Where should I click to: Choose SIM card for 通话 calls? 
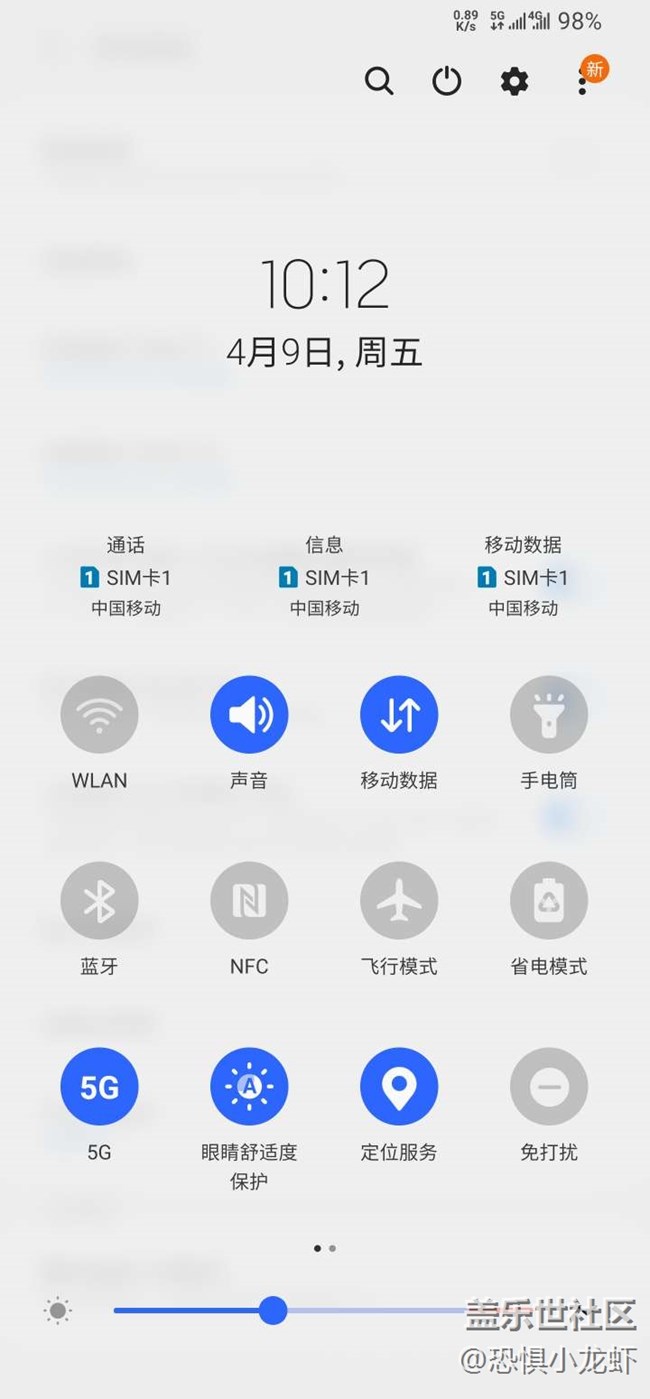click(x=126, y=577)
